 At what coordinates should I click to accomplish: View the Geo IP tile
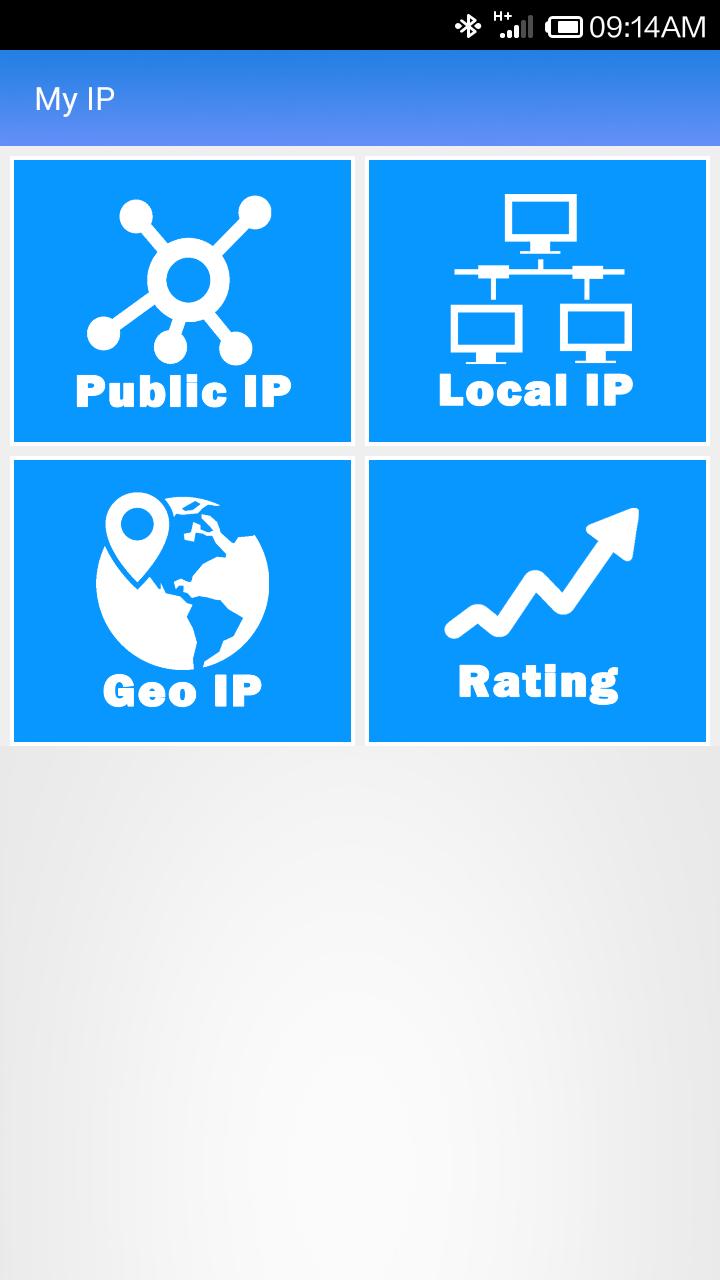182,600
